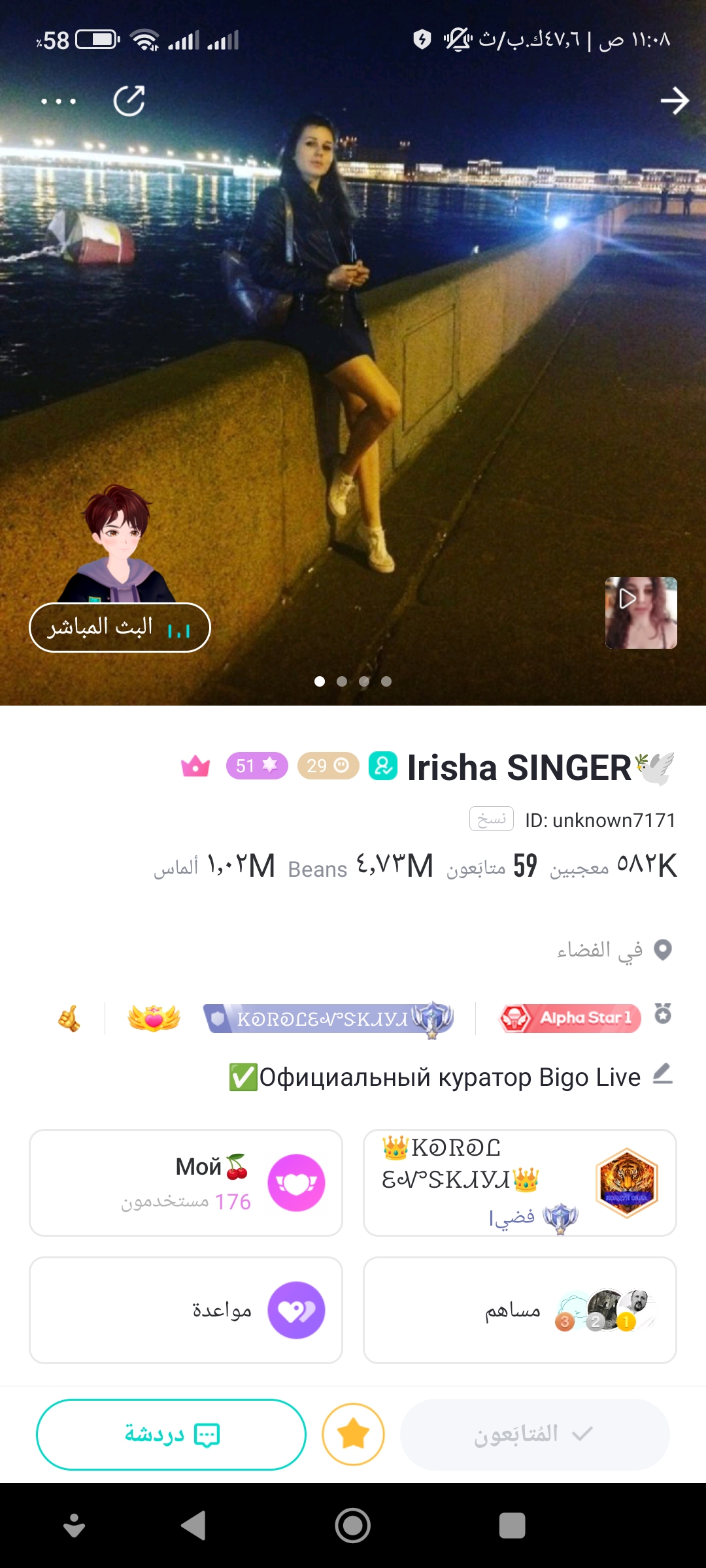Play the video thumbnail on the cover
The height and width of the screenshot is (1568, 706).
[641, 612]
